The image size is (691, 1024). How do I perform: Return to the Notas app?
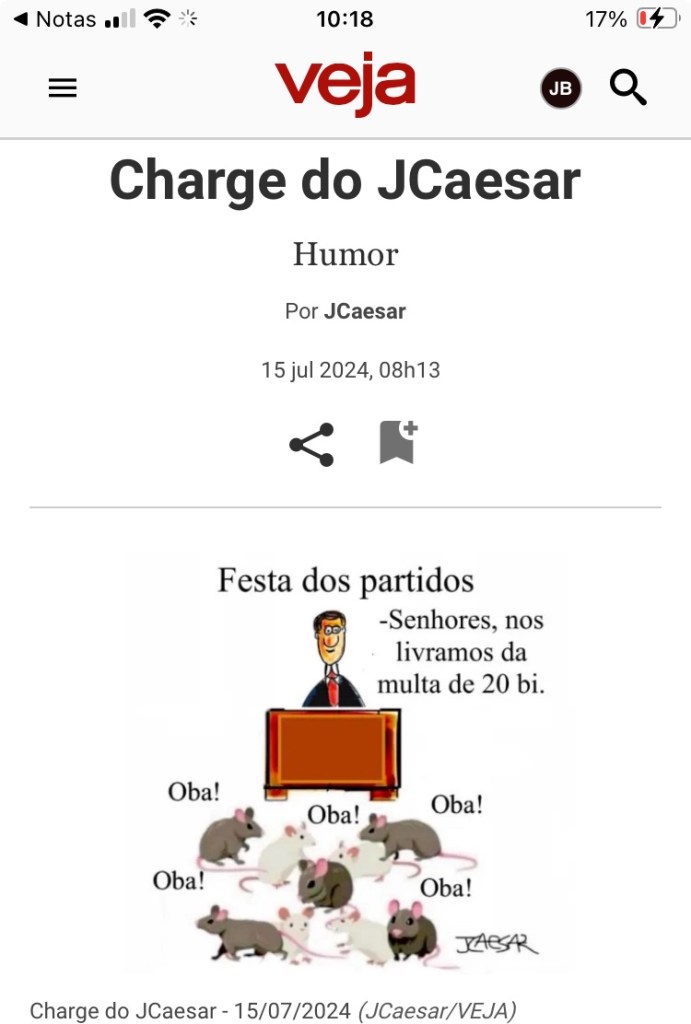click(54, 19)
